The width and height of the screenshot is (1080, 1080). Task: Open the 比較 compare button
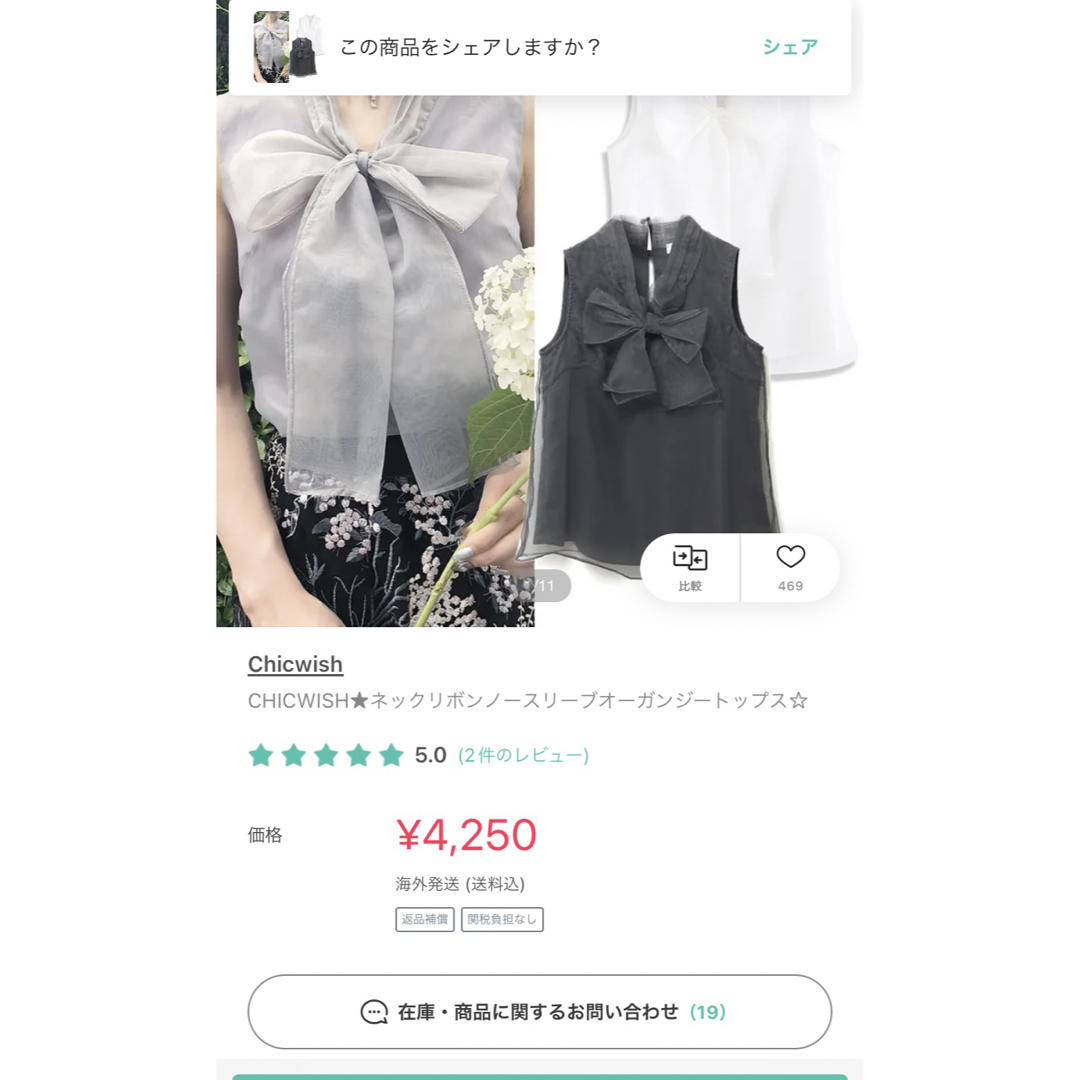click(690, 567)
